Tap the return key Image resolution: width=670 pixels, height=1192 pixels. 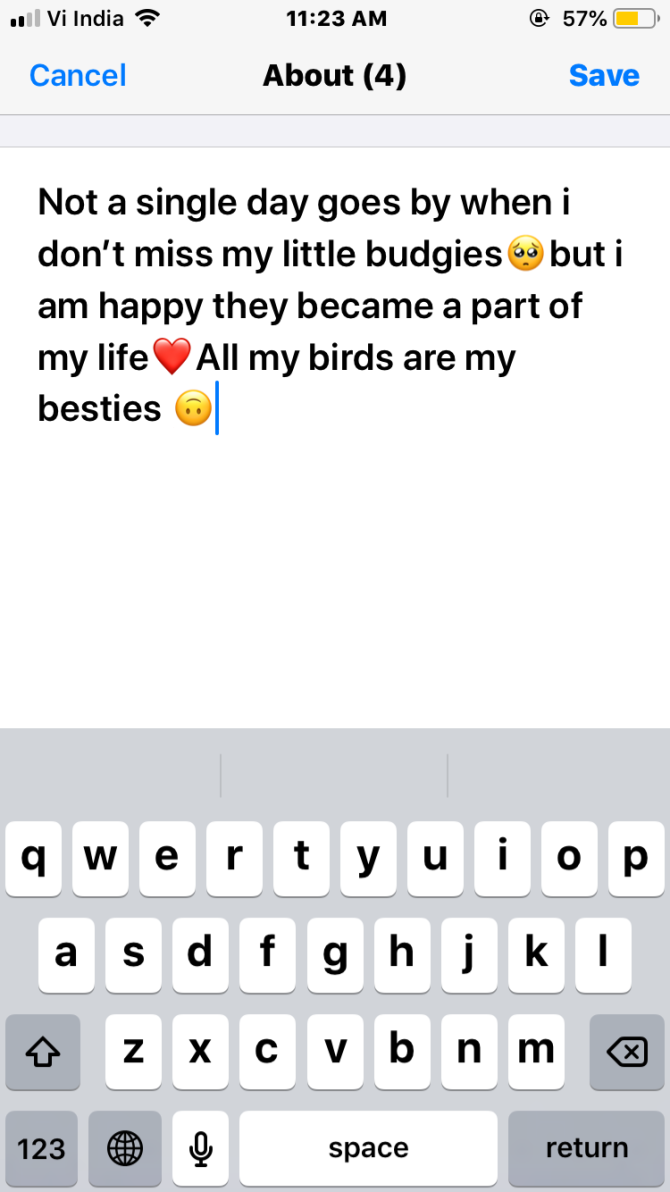[x=586, y=1149]
